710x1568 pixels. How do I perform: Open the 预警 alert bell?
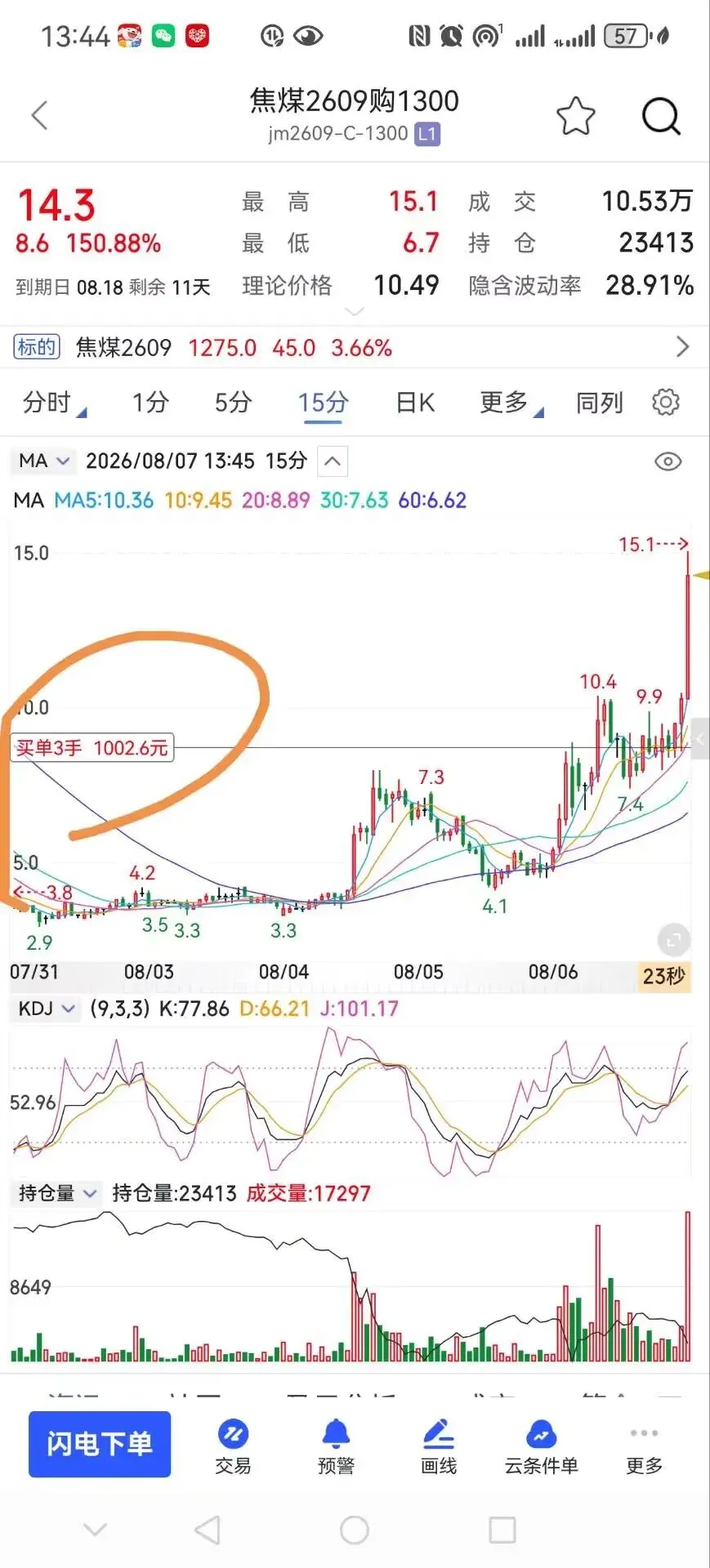pos(336,1447)
